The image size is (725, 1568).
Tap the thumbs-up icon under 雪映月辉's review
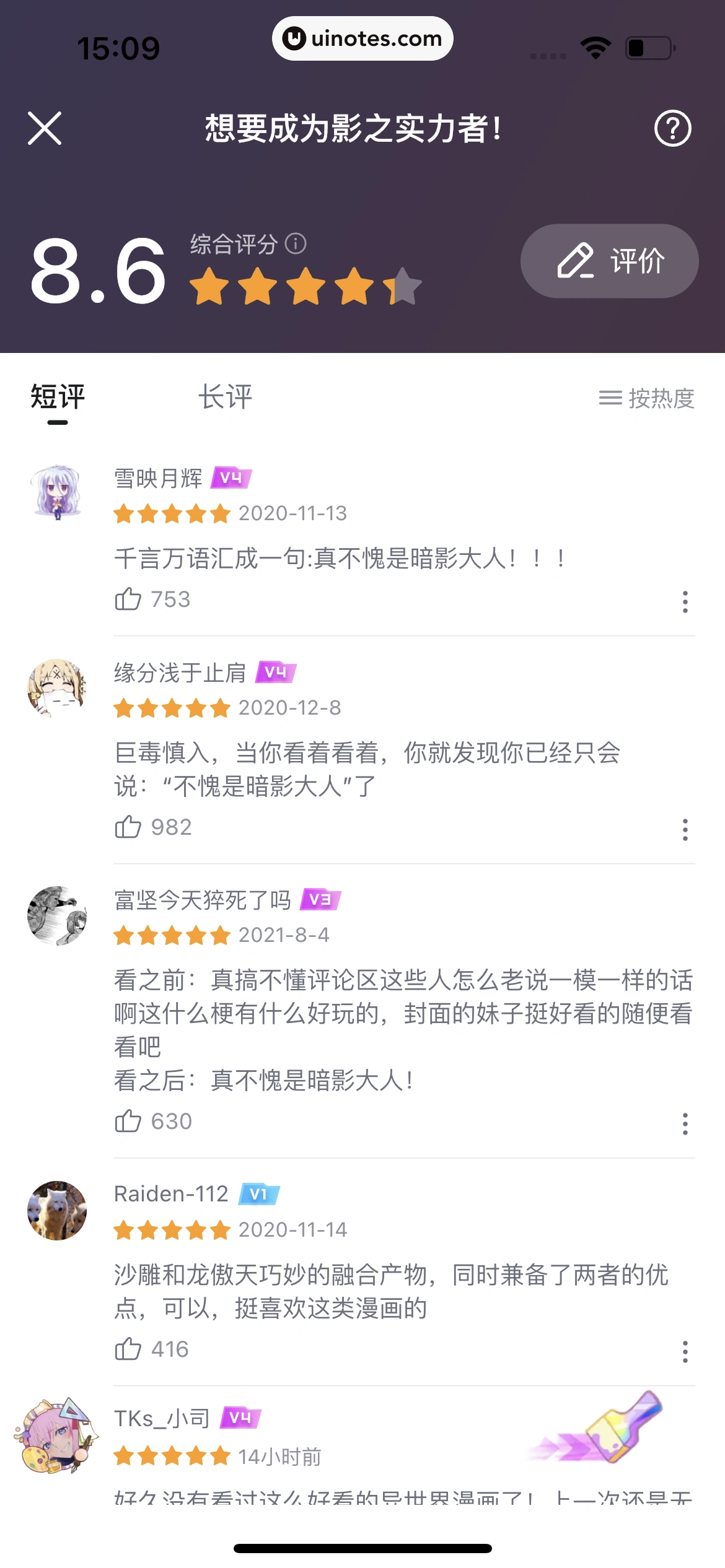(x=128, y=598)
